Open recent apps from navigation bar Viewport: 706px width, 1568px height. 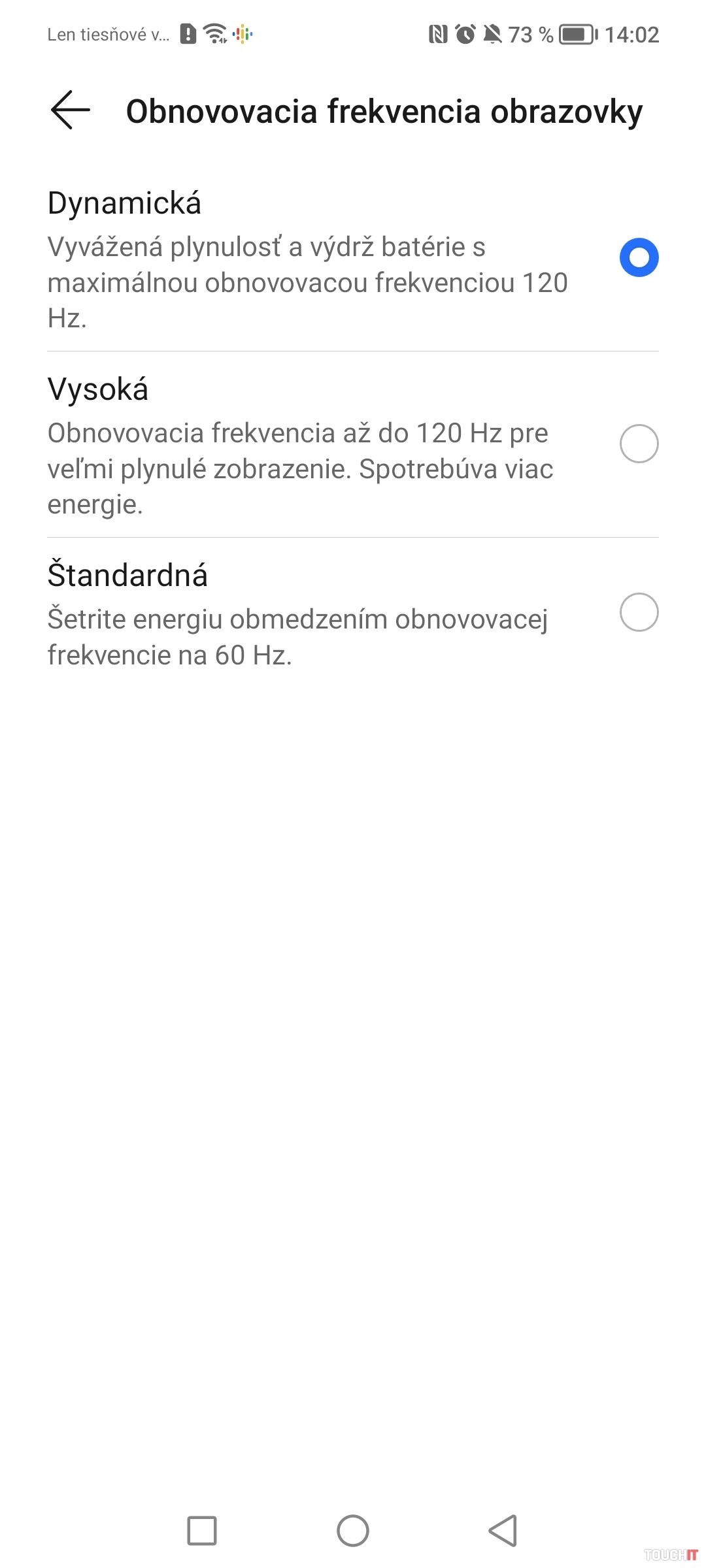[201, 1530]
